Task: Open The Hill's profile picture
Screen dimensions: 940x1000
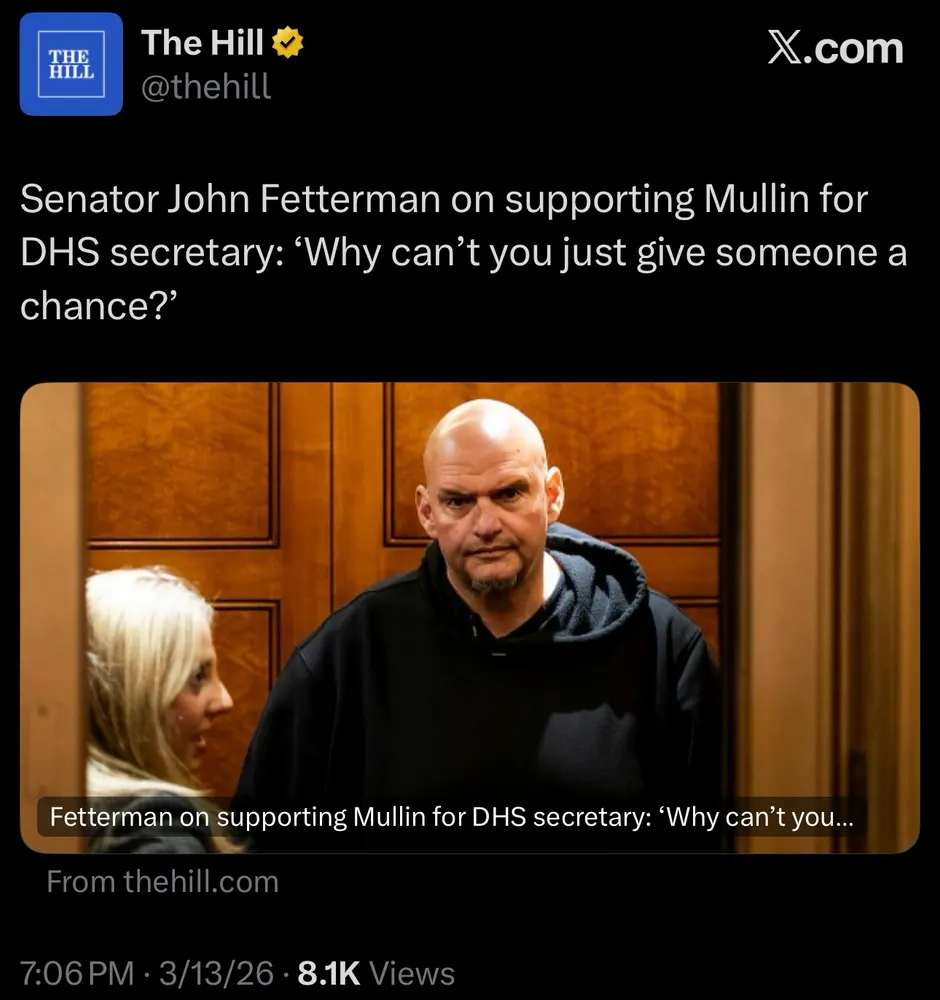Action: click(x=71, y=64)
